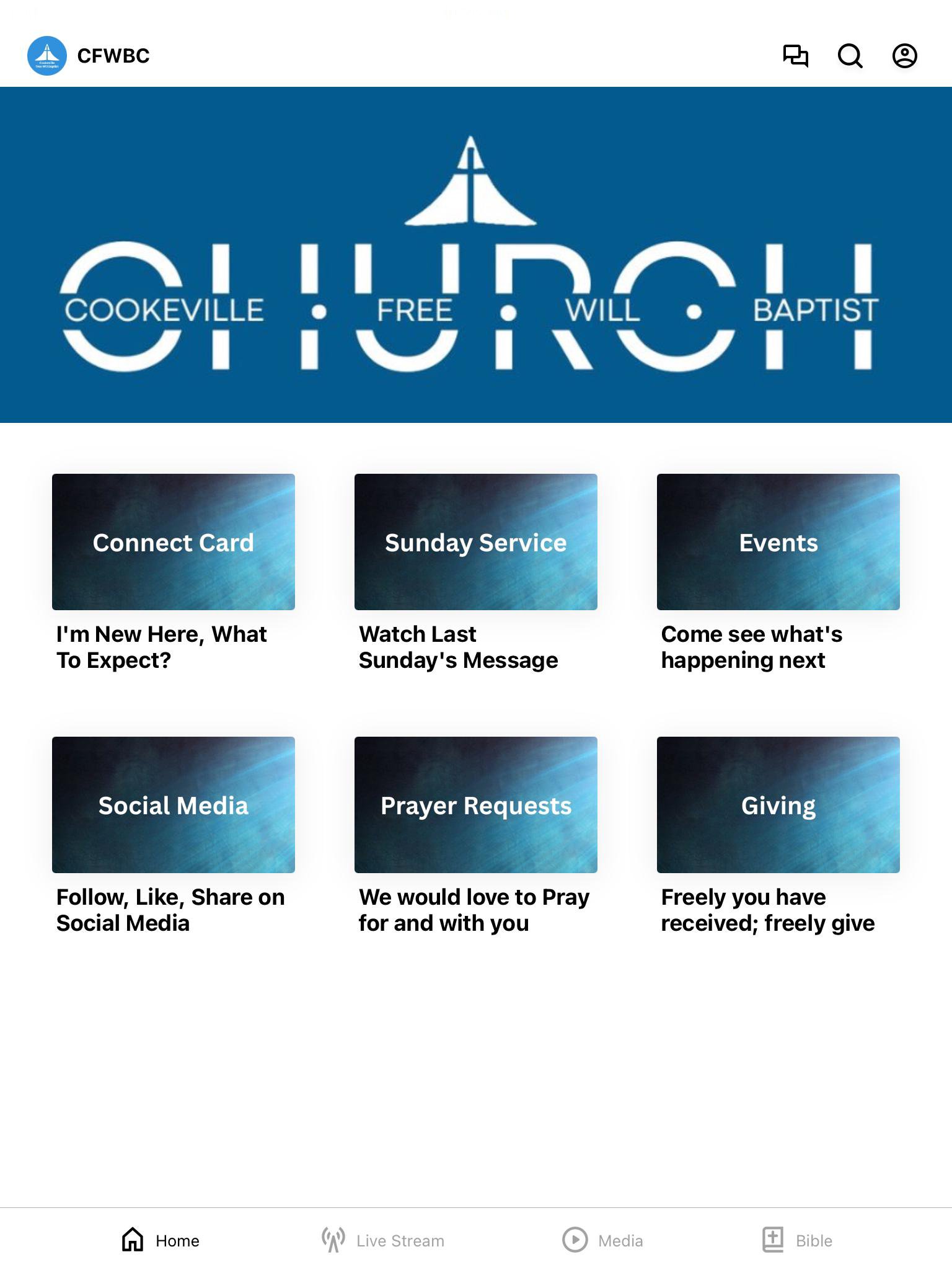The image size is (952, 1270).
Task: Select the Prayer Requests card
Action: click(x=476, y=805)
